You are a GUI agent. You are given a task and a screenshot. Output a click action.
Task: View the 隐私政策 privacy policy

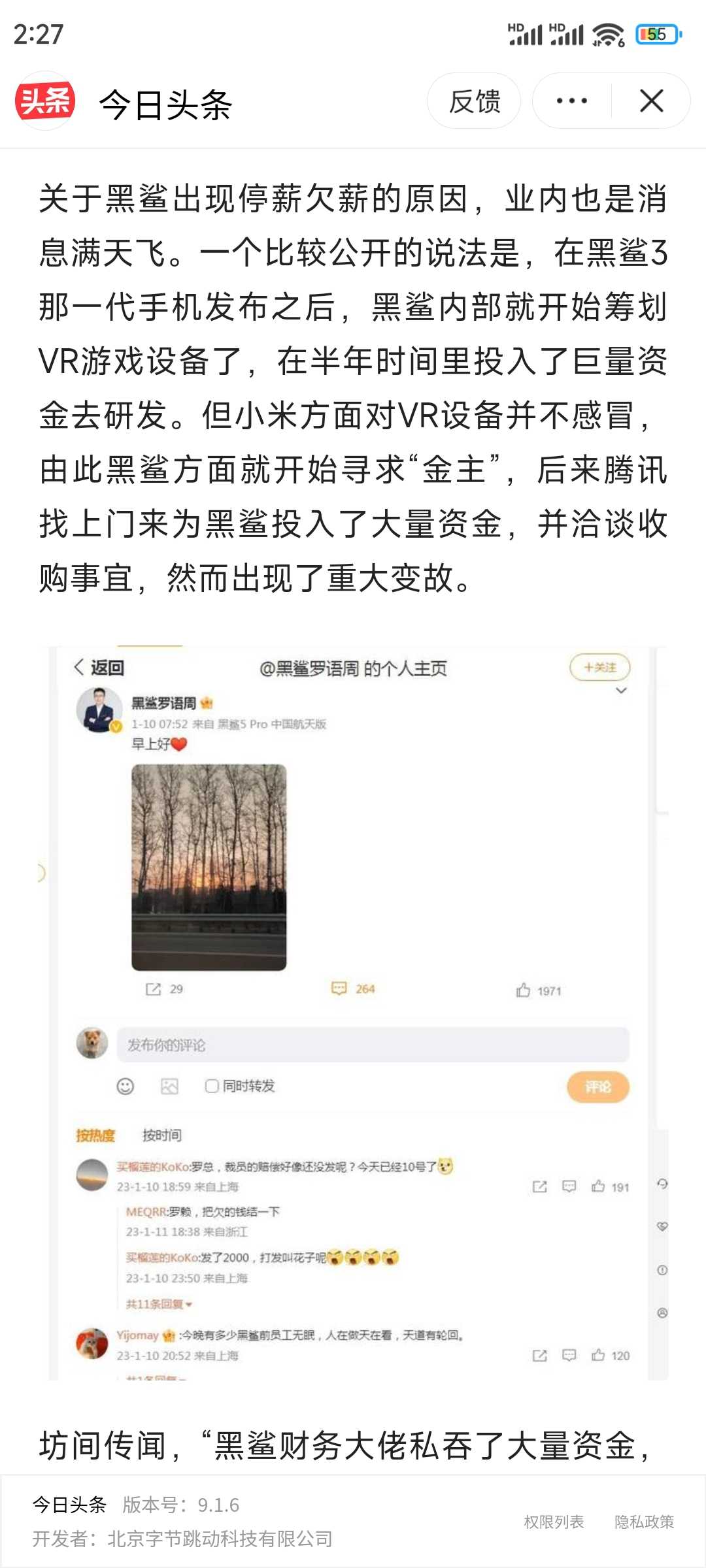(644, 1522)
